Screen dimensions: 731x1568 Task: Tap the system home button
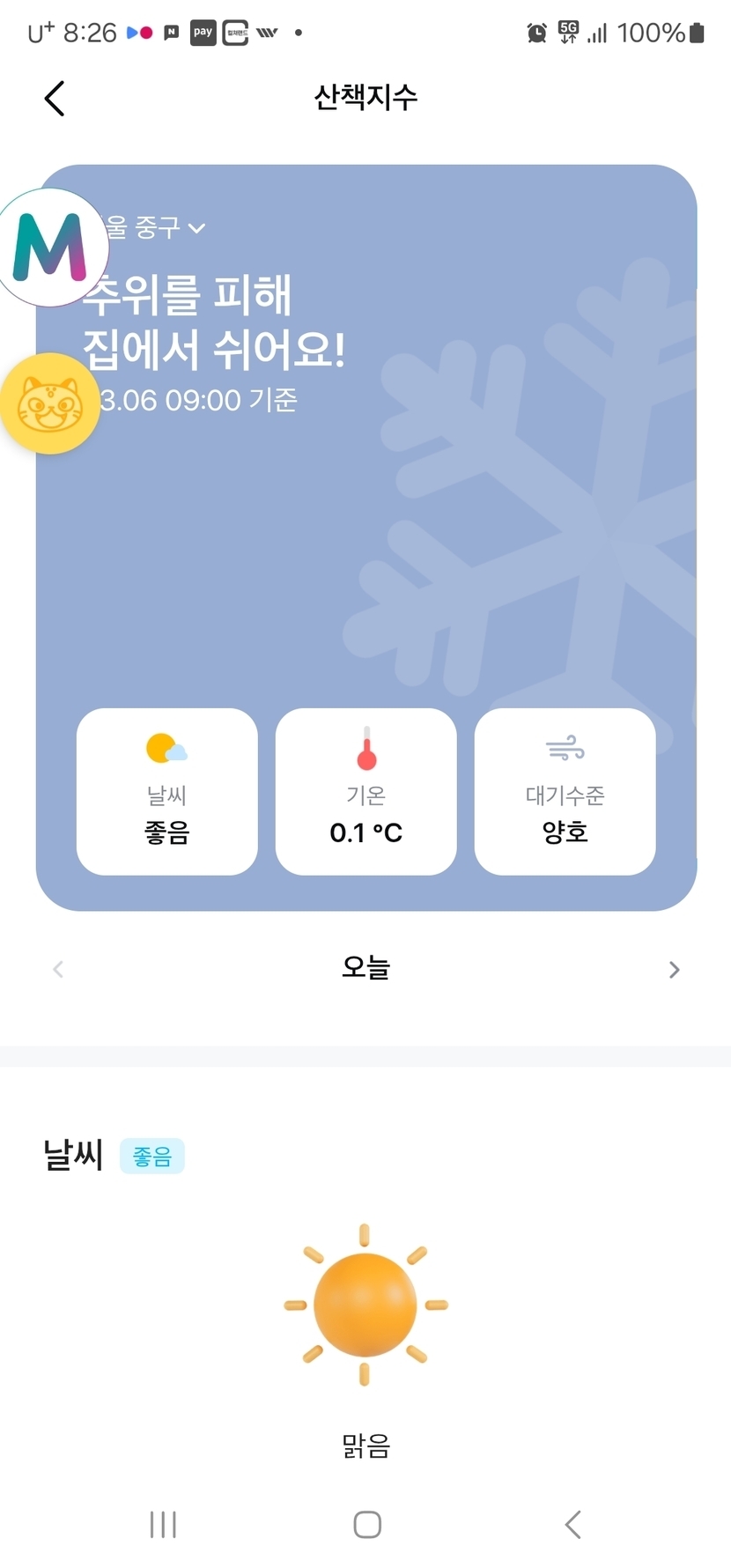tap(366, 1524)
